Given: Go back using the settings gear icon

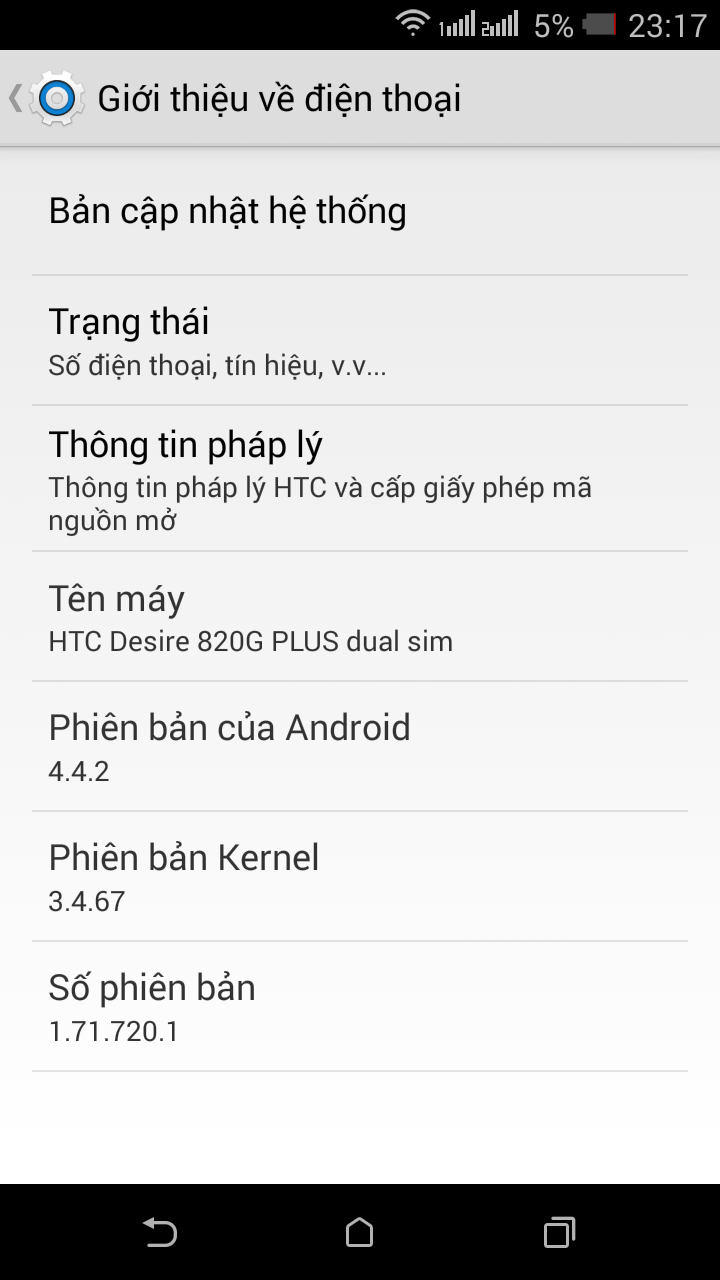Looking at the screenshot, I should click(x=55, y=98).
